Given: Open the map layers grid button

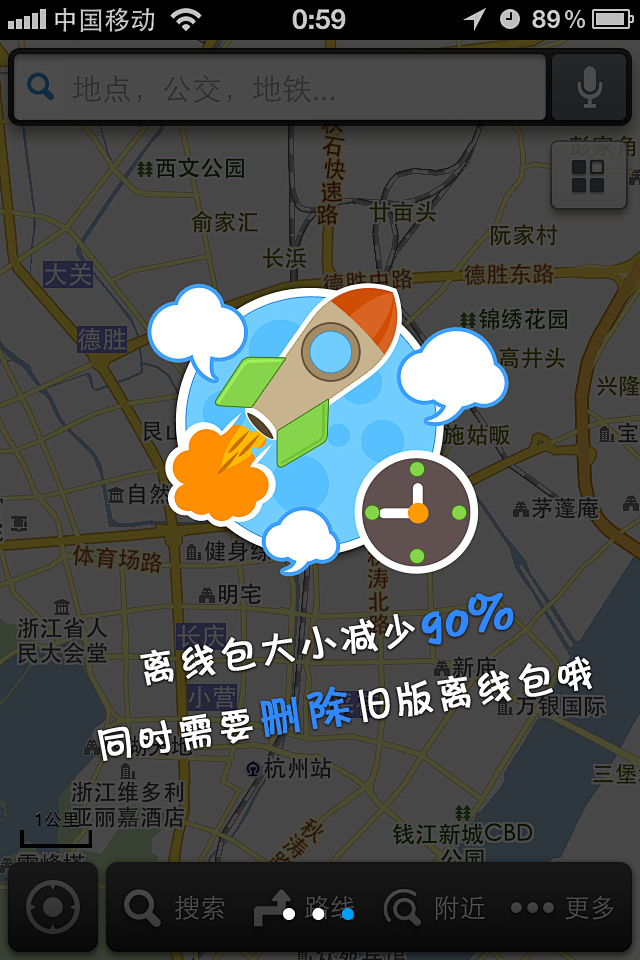Looking at the screenshot, I should click(587, 176).
